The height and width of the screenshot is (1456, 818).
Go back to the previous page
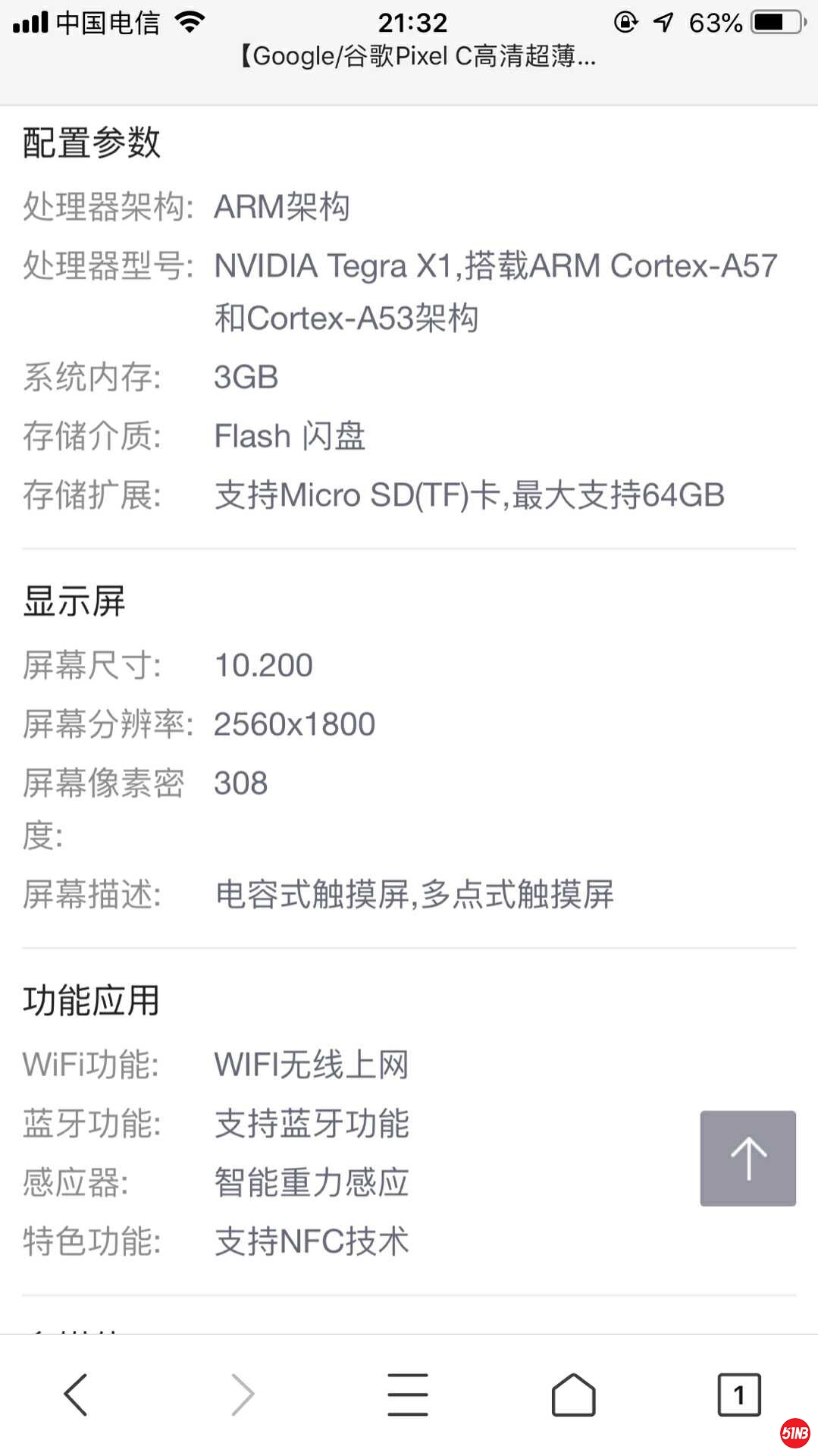(76, 1394)
